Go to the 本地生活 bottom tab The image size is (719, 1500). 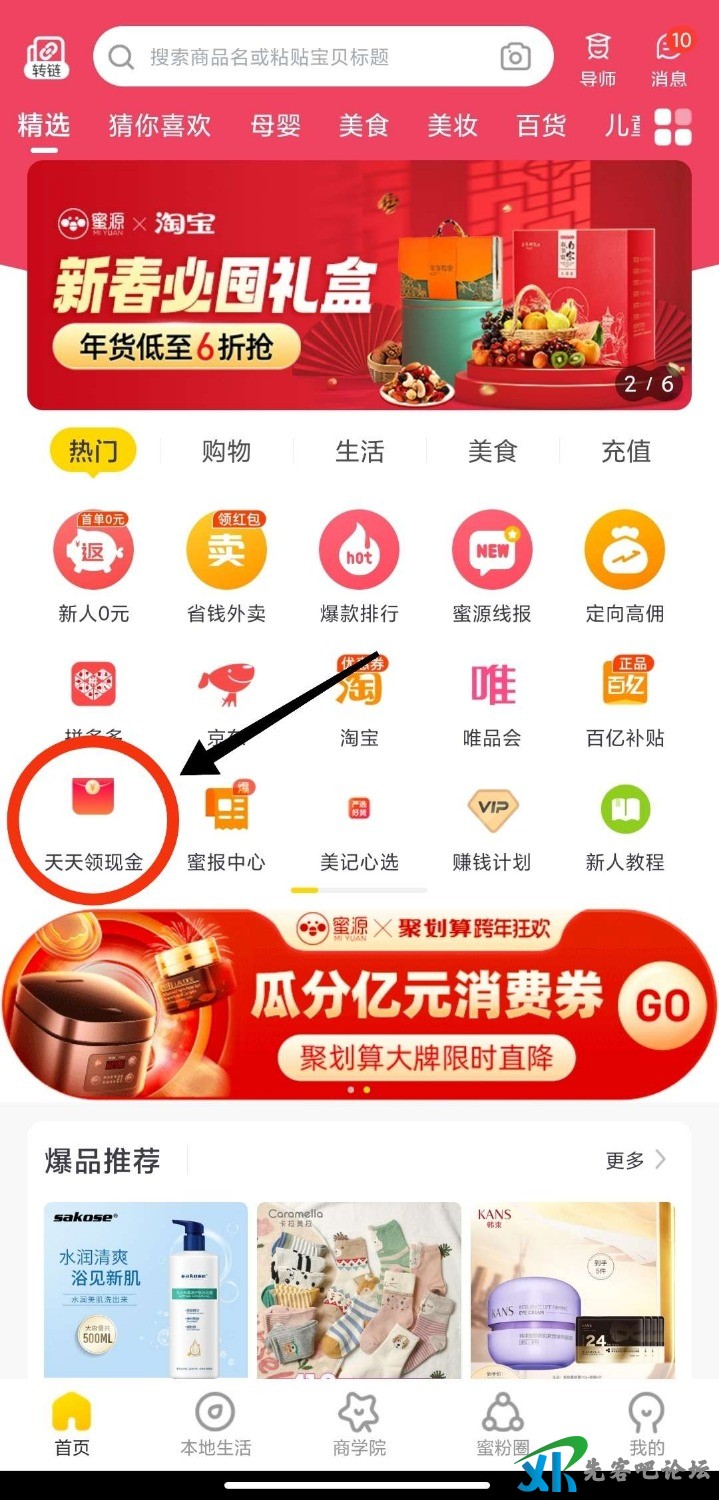point(215,1425)
